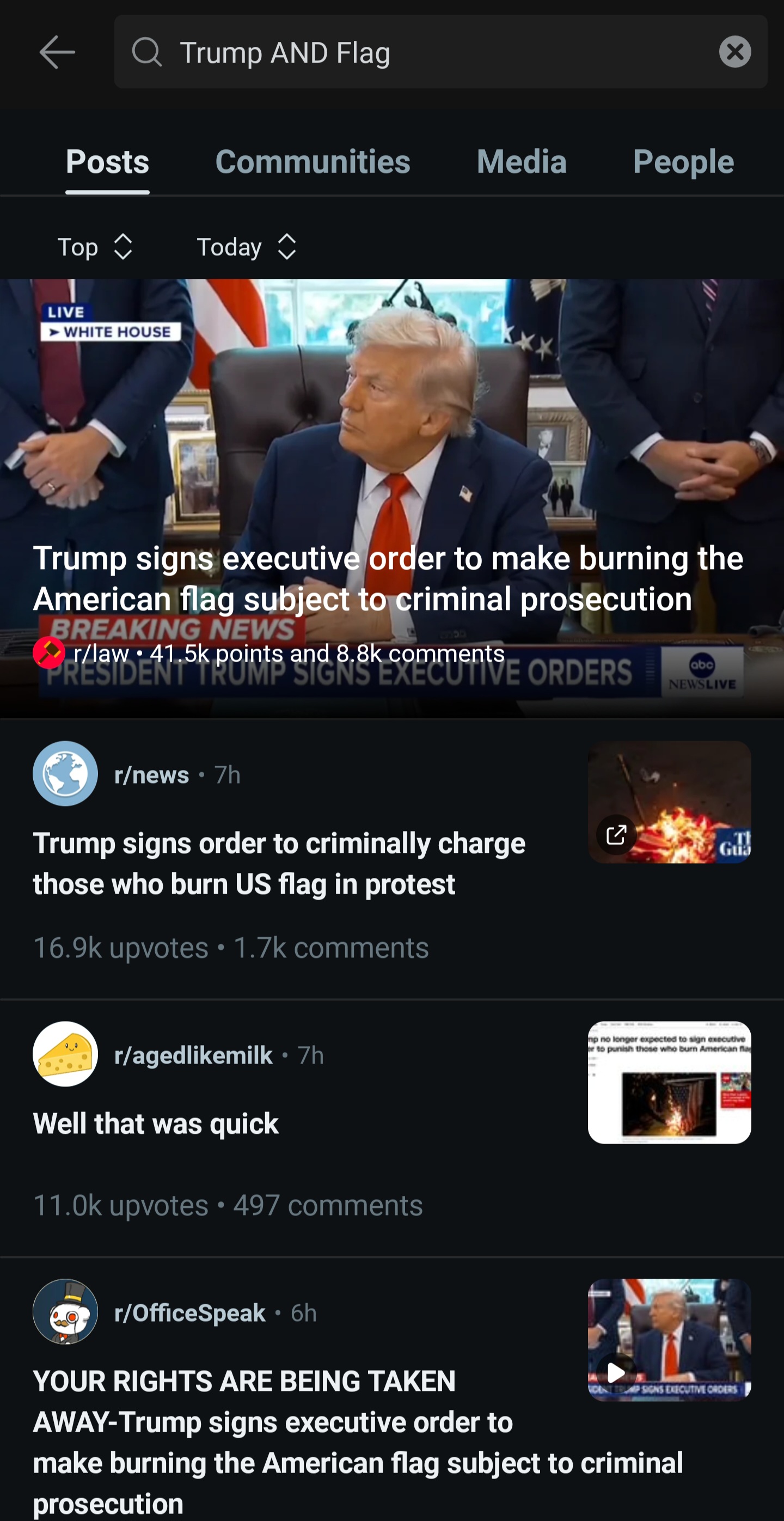784x1521 pixels.
Task: Switch to the People tab
Action: click(x=683, y=162)
